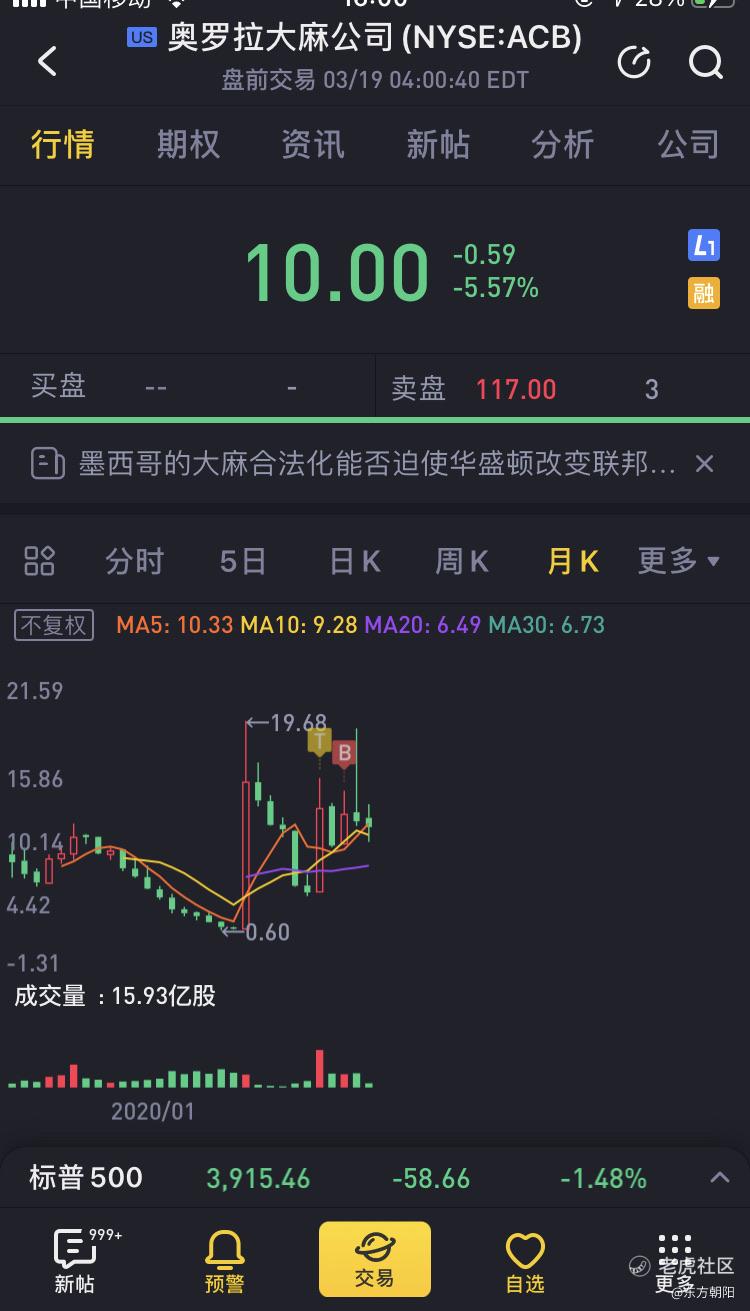Screen dimensions: 750x1311
Task: Open the 资讯 news tab
Action: (313, 145)
